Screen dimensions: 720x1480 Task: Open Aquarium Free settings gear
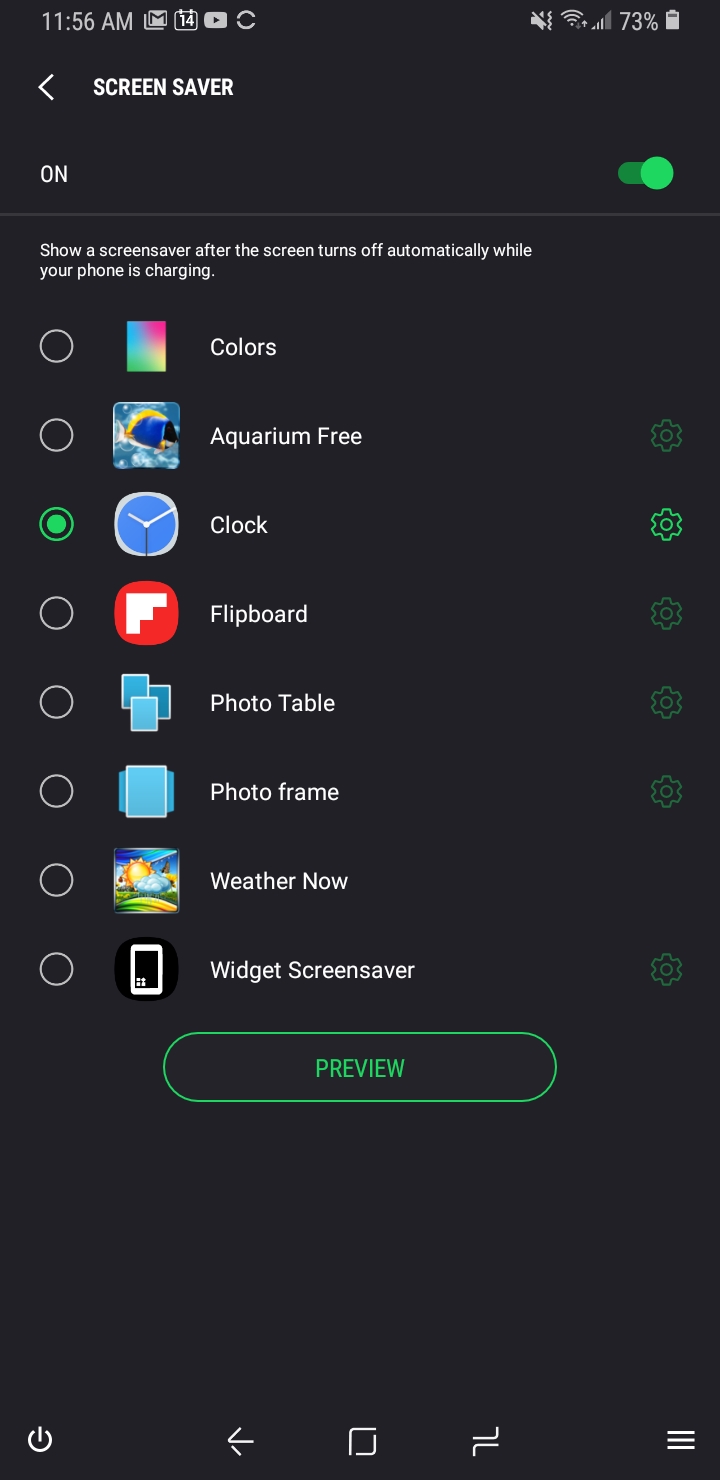coord(666,436)
